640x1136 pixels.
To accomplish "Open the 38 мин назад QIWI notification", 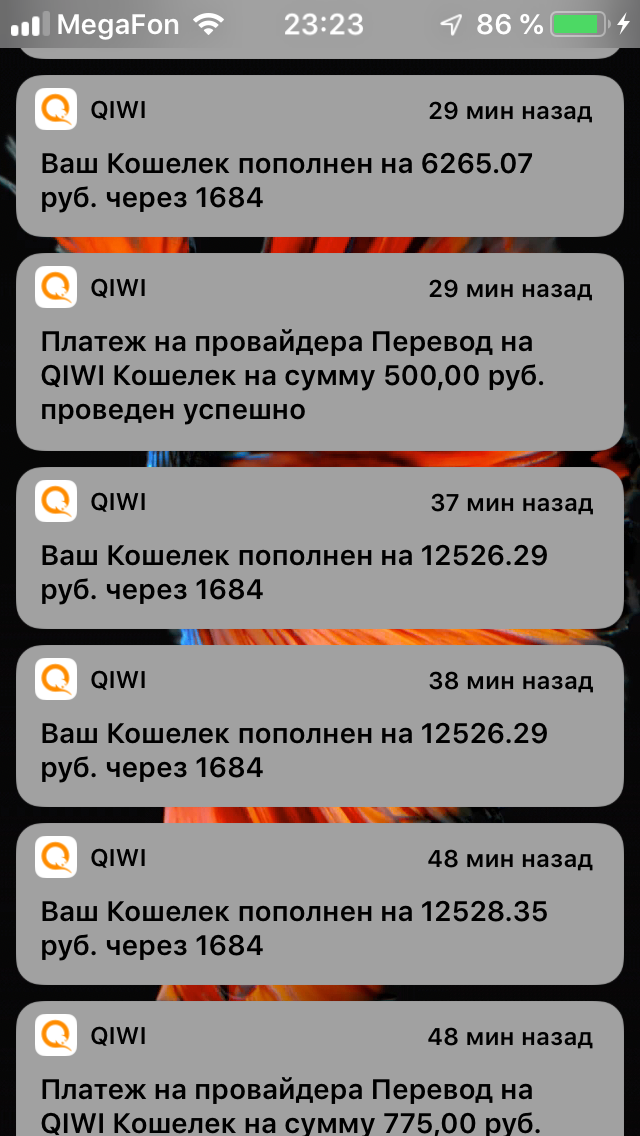I will [320, 726].
